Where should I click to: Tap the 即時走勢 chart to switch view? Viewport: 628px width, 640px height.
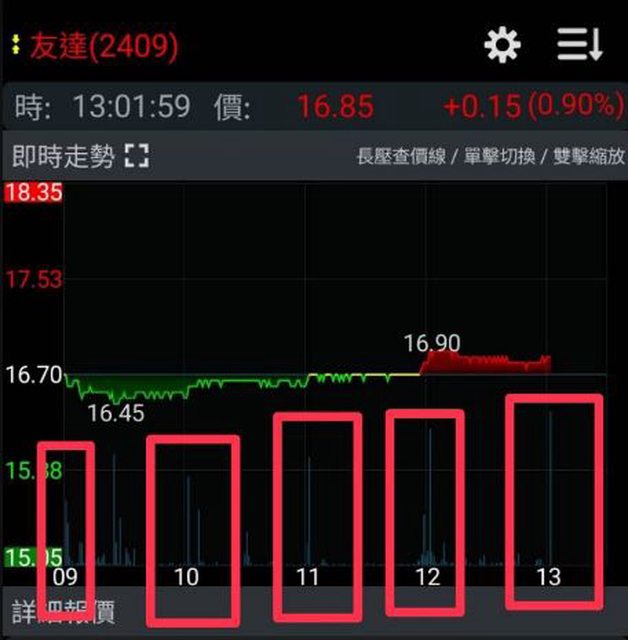[x=330, y=300]
